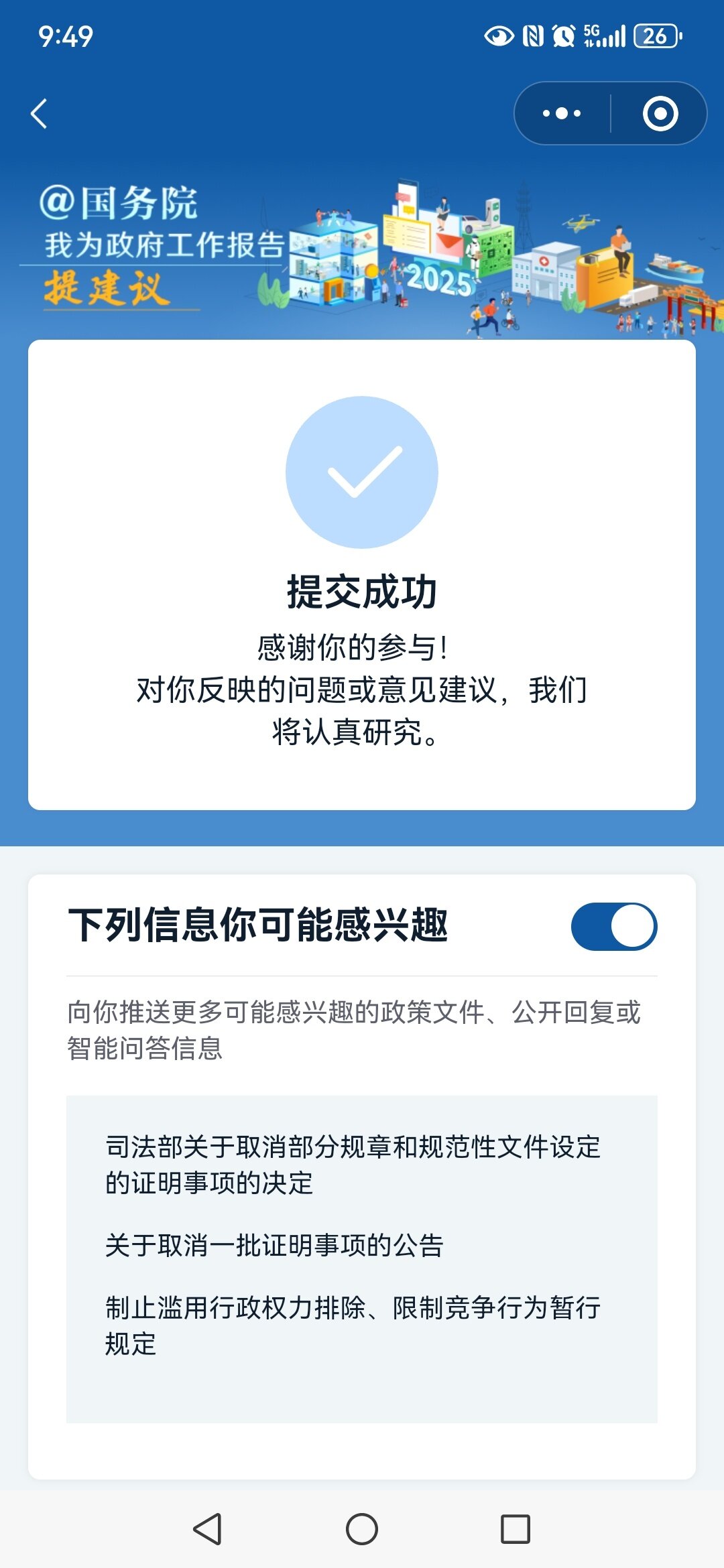
Task: Tap the system home button
Action: click(x=361, y=1529)
